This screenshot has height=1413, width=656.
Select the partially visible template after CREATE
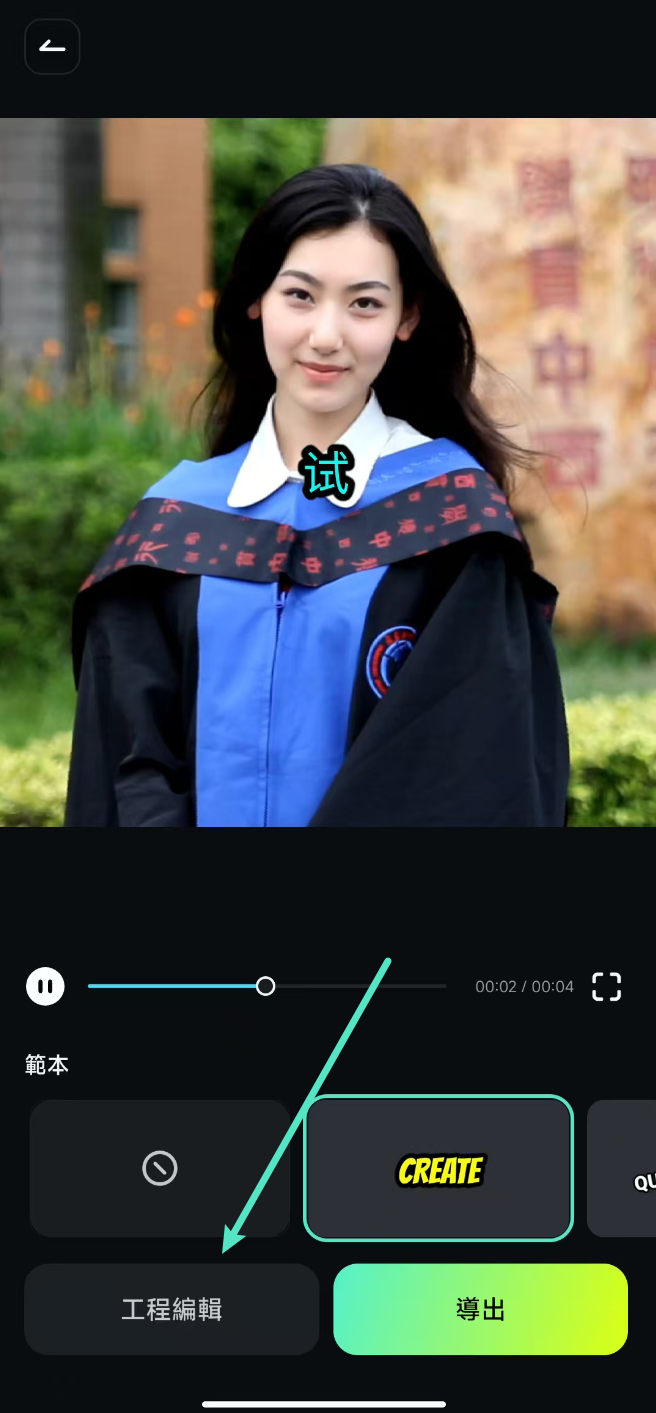coord(625,1168)
